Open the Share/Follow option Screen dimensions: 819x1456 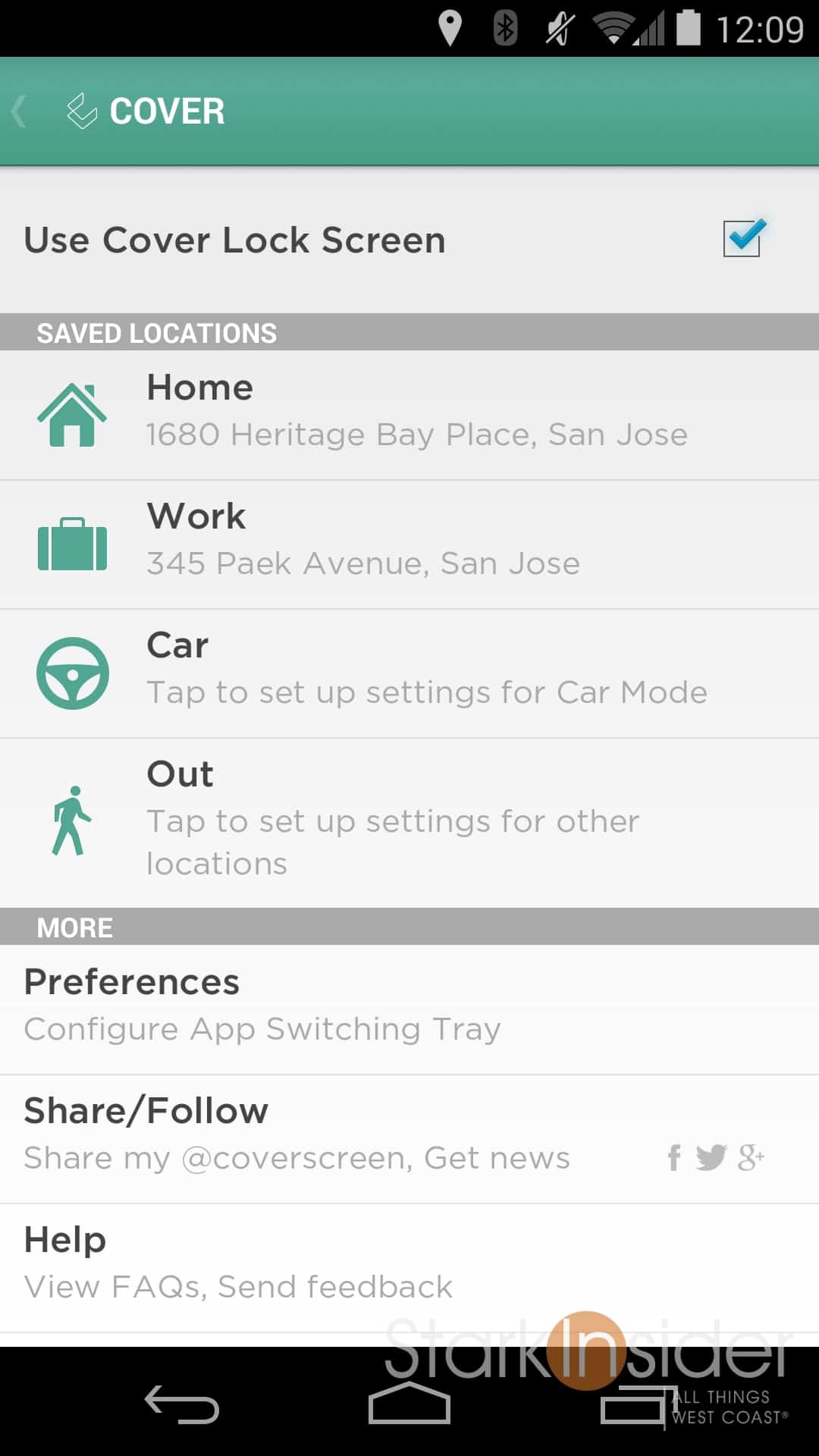click(409, 1137)
